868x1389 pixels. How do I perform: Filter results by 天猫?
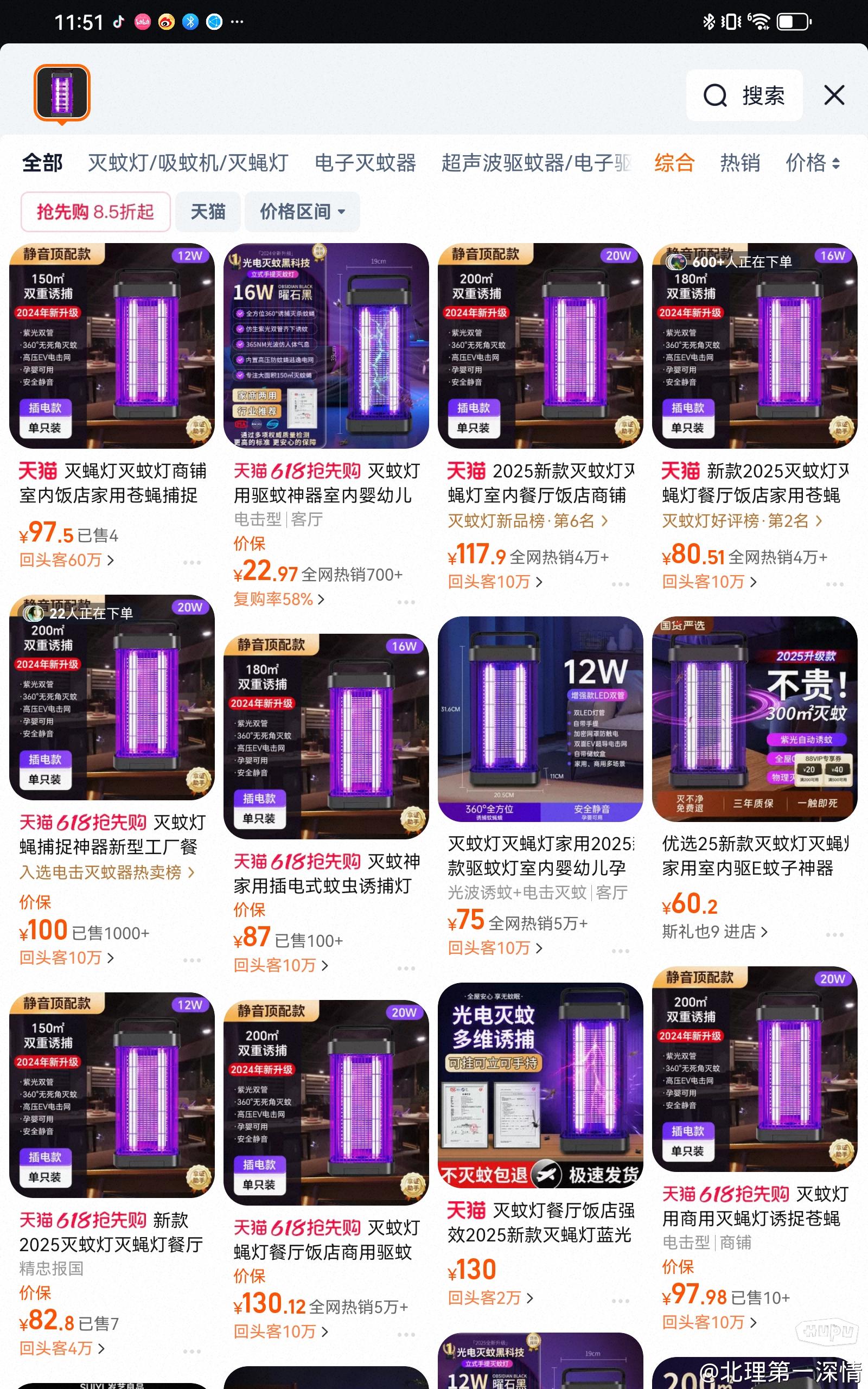click(208, 212)
